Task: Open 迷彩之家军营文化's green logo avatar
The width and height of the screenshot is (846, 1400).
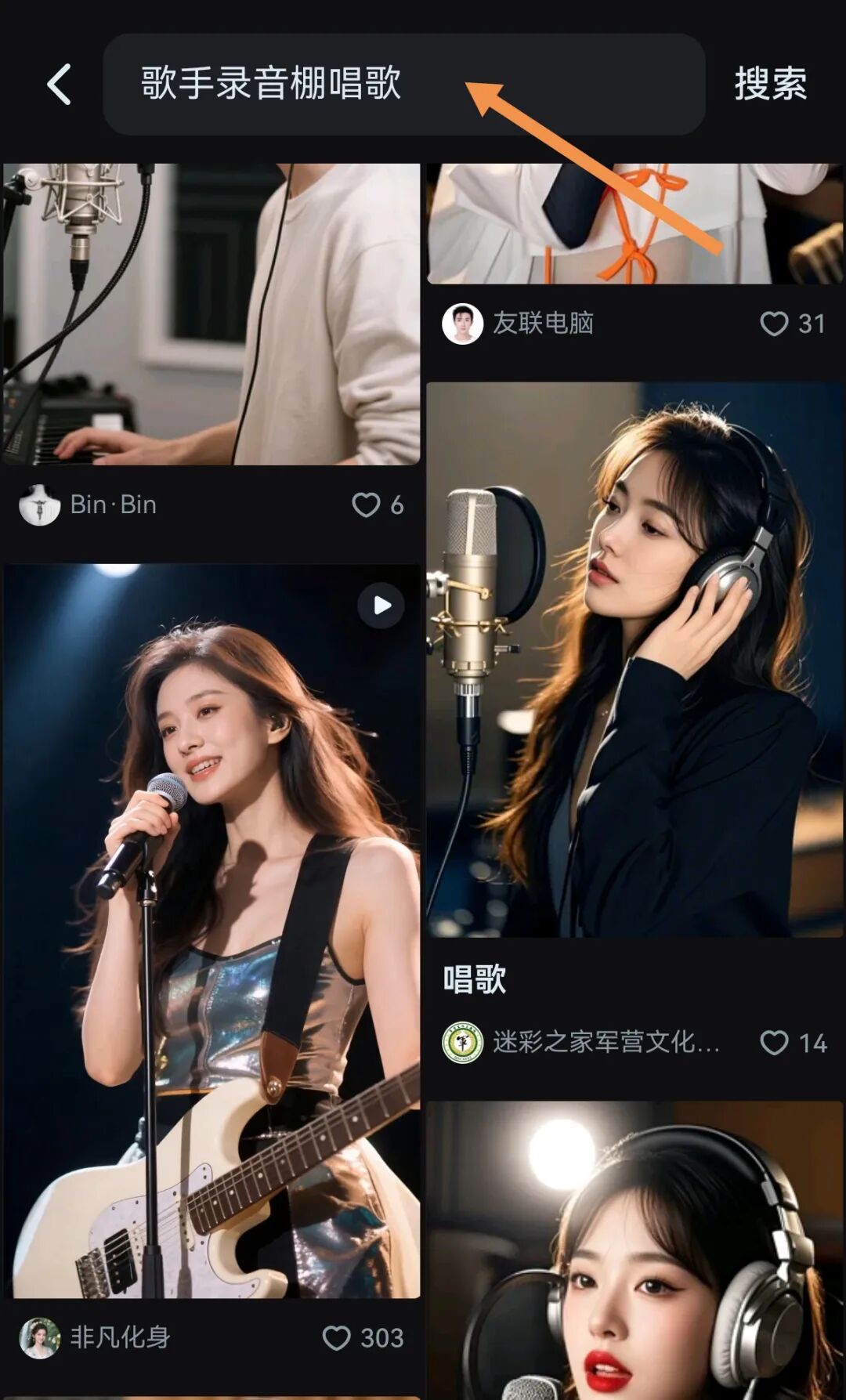Action: click(x=464, y=1043)
